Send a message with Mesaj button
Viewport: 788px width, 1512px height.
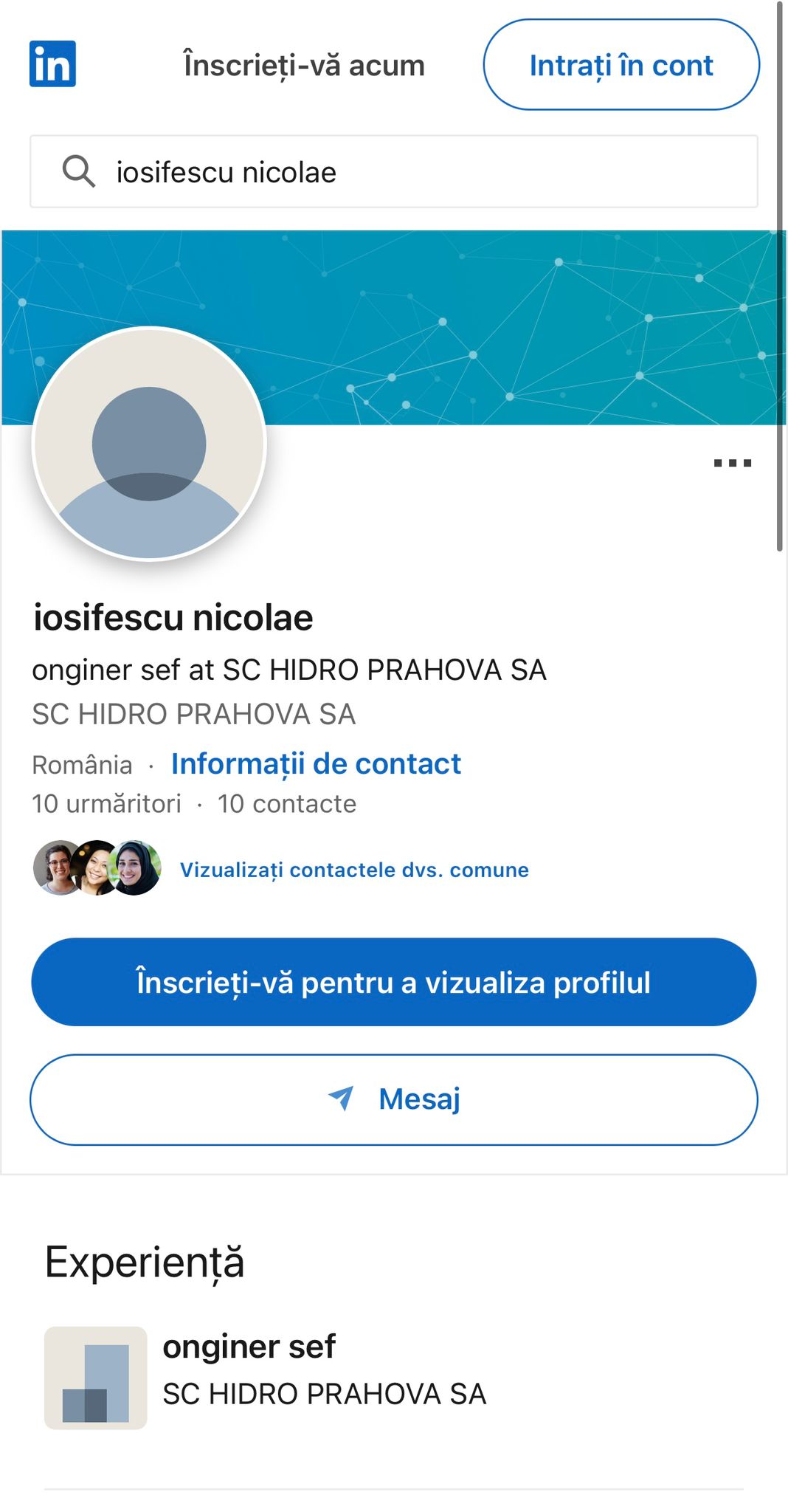click(x=393, y=1099)
